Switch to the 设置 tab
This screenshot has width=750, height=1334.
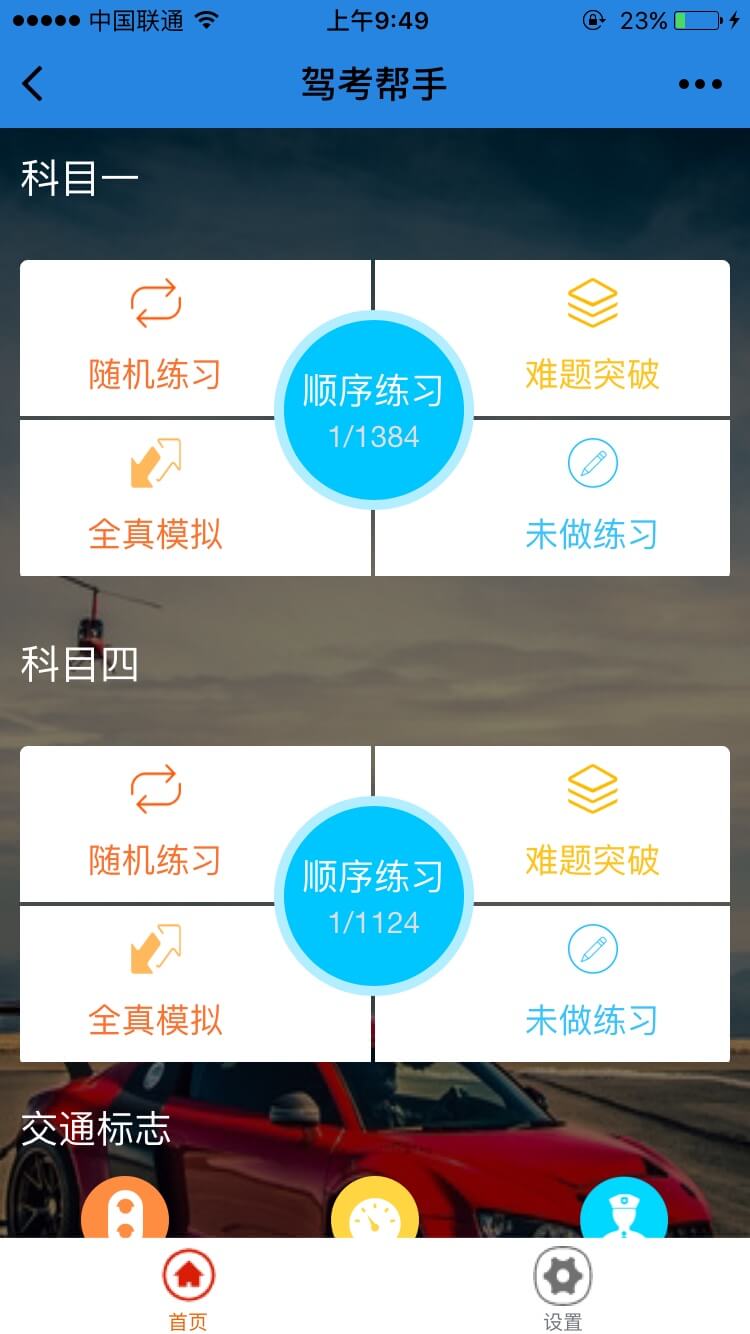[x=563, y=1290]
